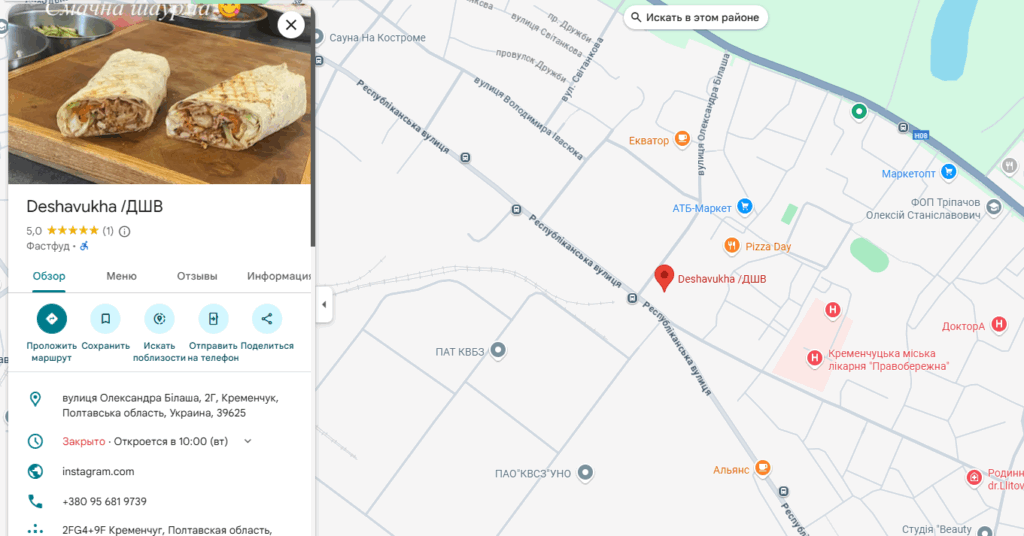This screenshot has height=536, width=1024.
Task: Select the Обзор tab
Action: tap(49, 276)
